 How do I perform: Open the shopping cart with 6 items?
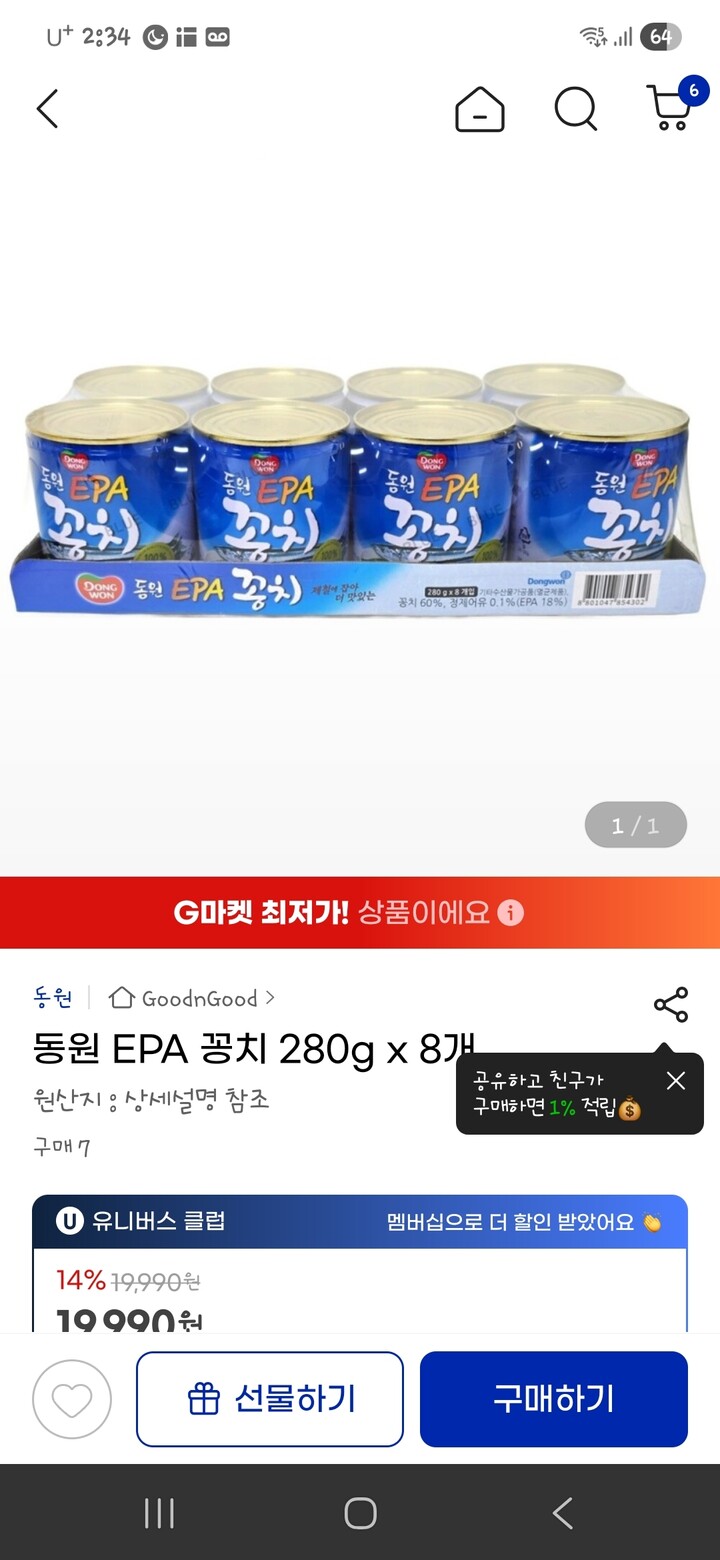point(668,110)
